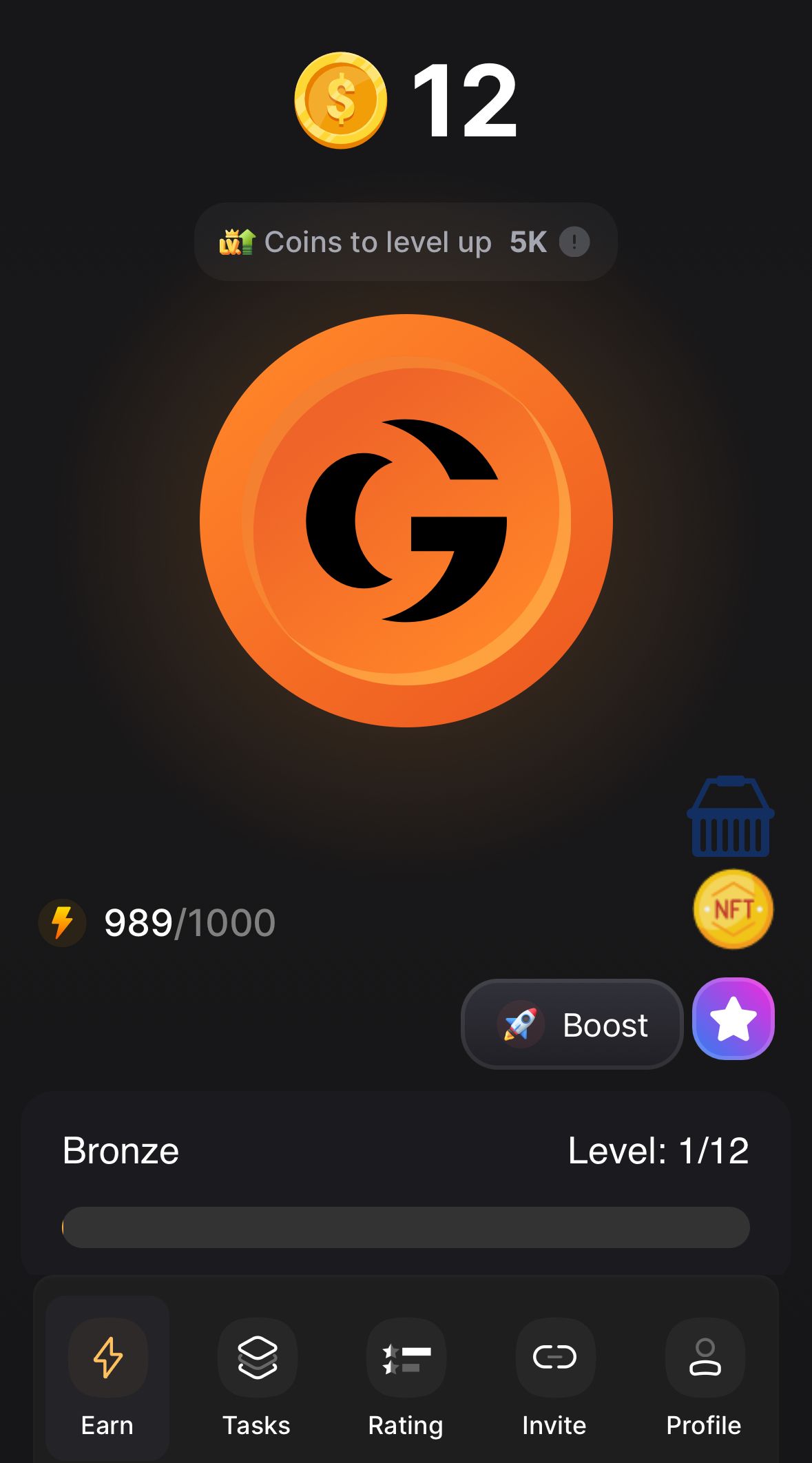Screen dimensions: 812x1463
Task: Show level-up info via exclamation icon
Action: (574, 242)
